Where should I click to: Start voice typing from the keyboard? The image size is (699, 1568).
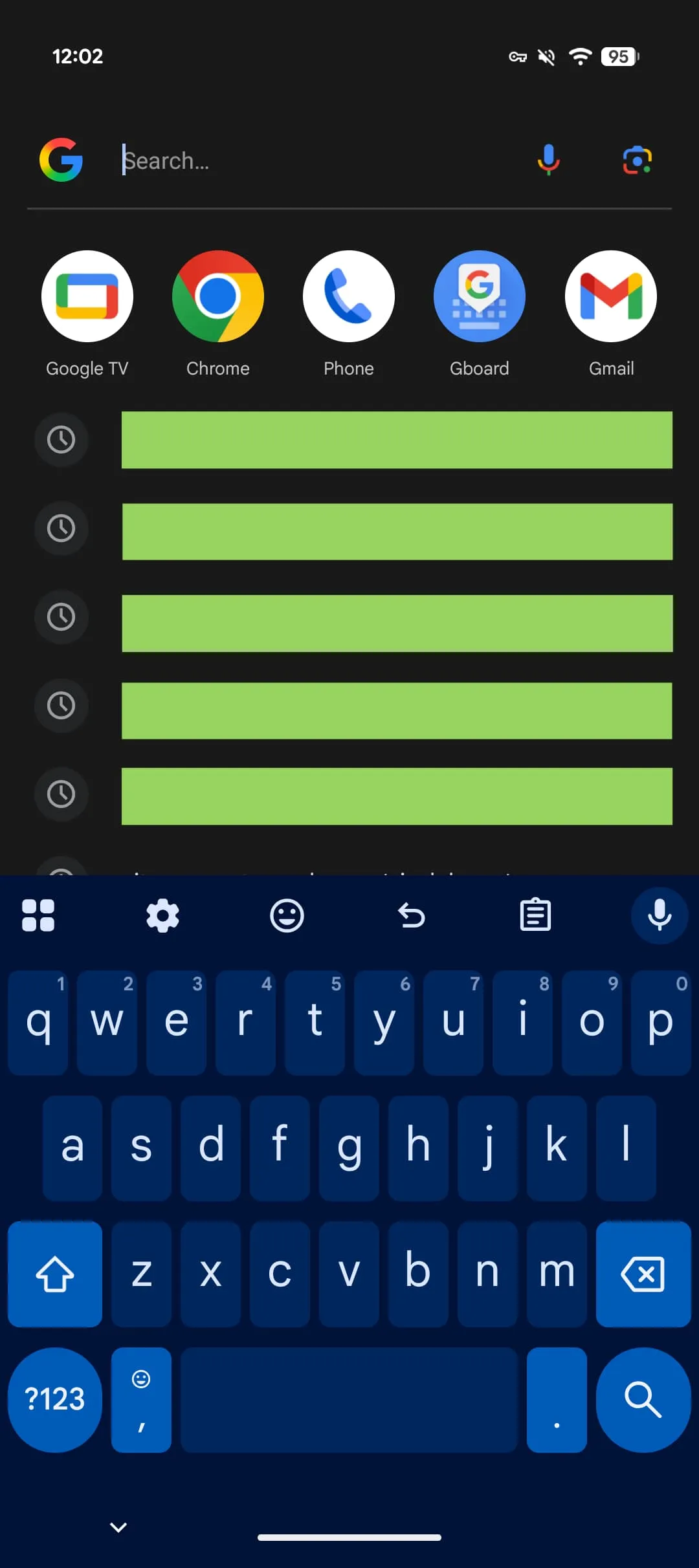pyautogui.click(x=660, y=915)
